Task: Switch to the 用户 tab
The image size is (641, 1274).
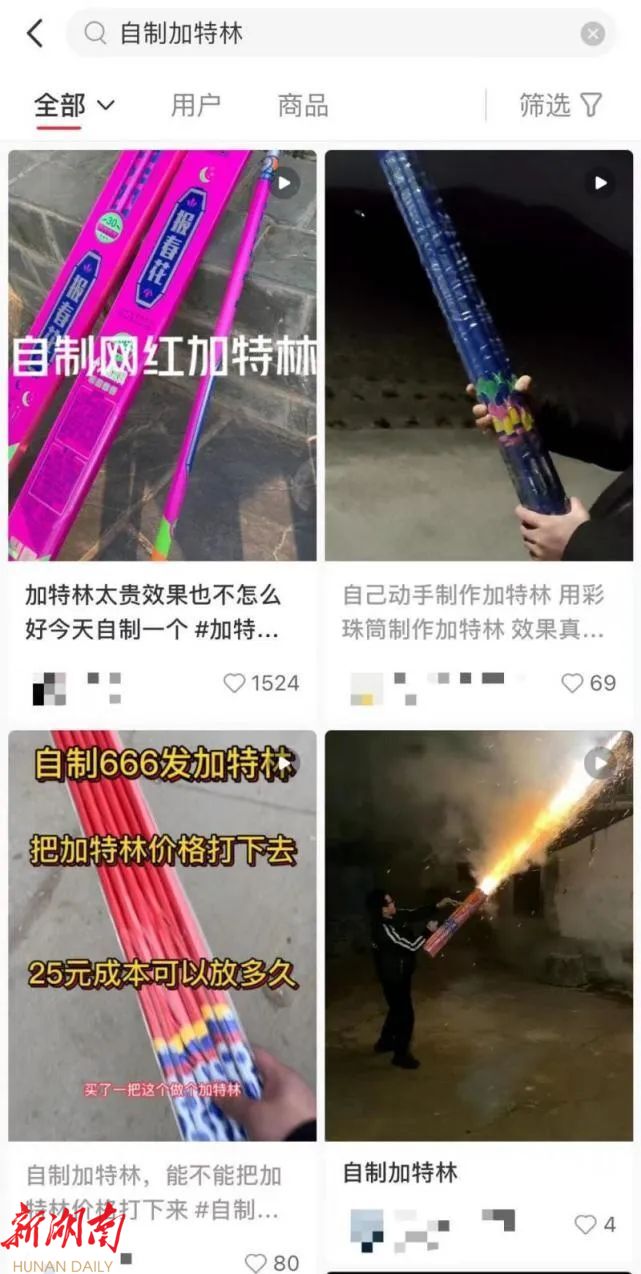Action: click(195, 105)
